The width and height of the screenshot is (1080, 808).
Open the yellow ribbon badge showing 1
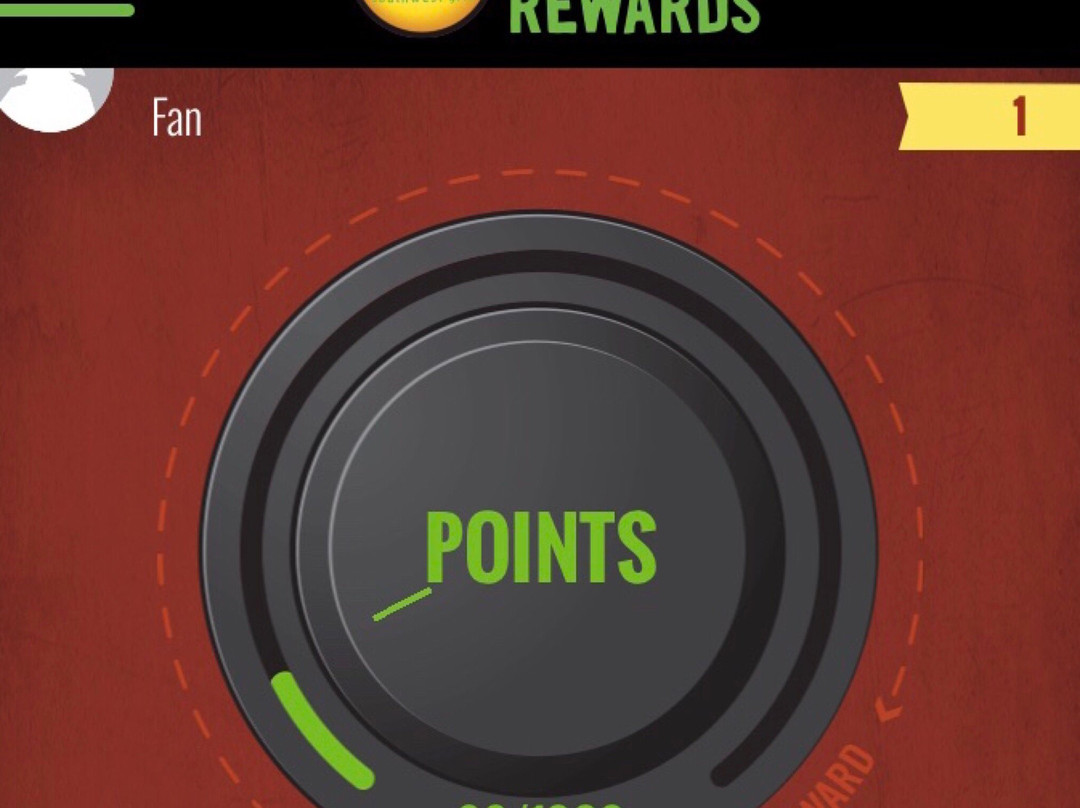[990, 116]
